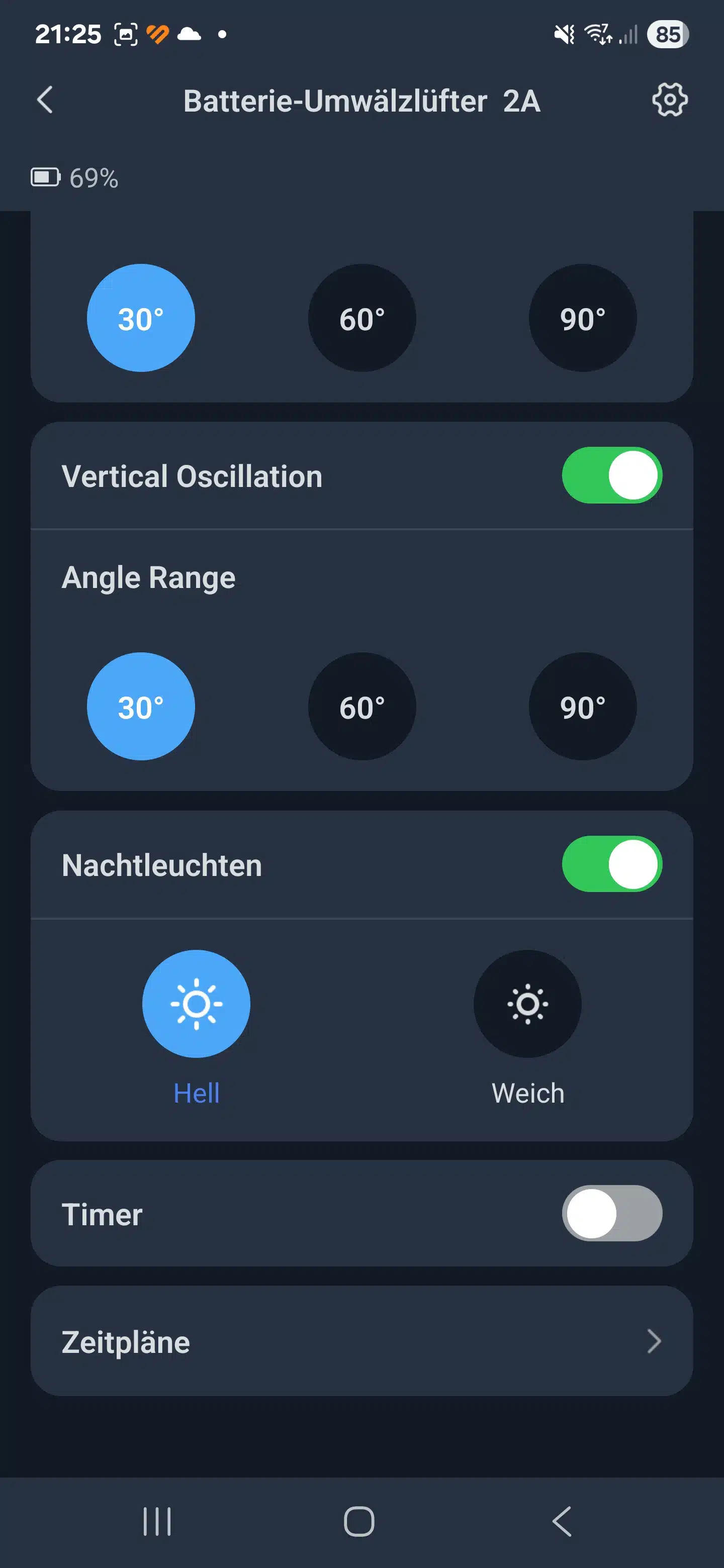Switch the night light to Weich
The height and width of the screenshot is (1568, 724).
coord(527,1003)
